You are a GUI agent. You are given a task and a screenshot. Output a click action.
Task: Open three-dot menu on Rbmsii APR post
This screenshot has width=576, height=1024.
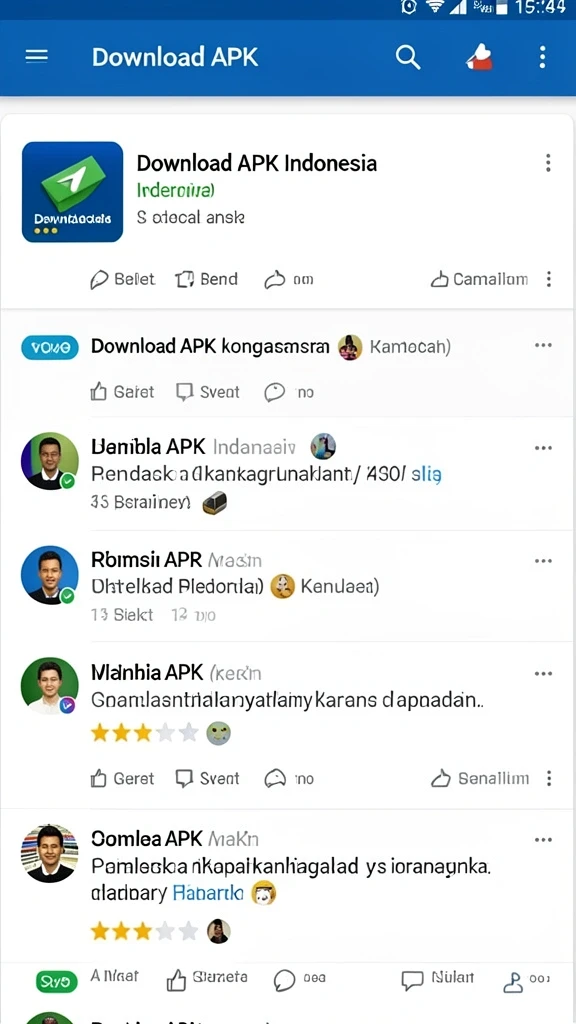click(x=543, y=561)
